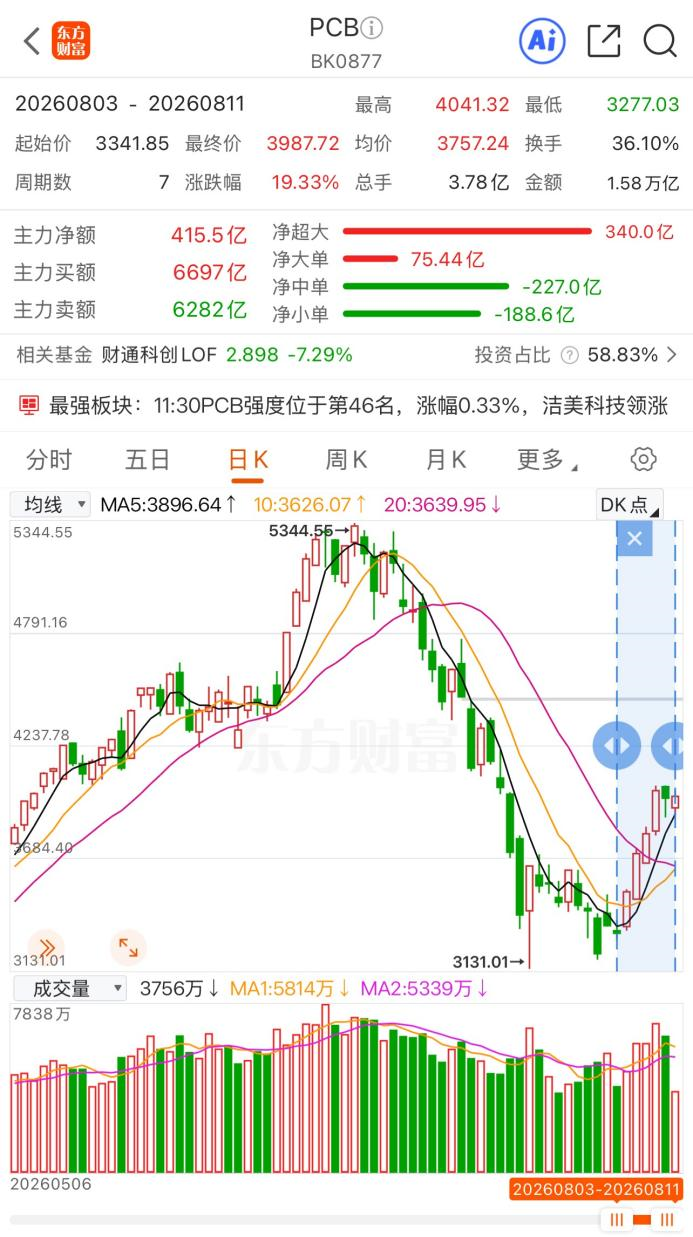693x1237 pixels.
Task: Open chart settings gear icon
Action: click(644, 460)
